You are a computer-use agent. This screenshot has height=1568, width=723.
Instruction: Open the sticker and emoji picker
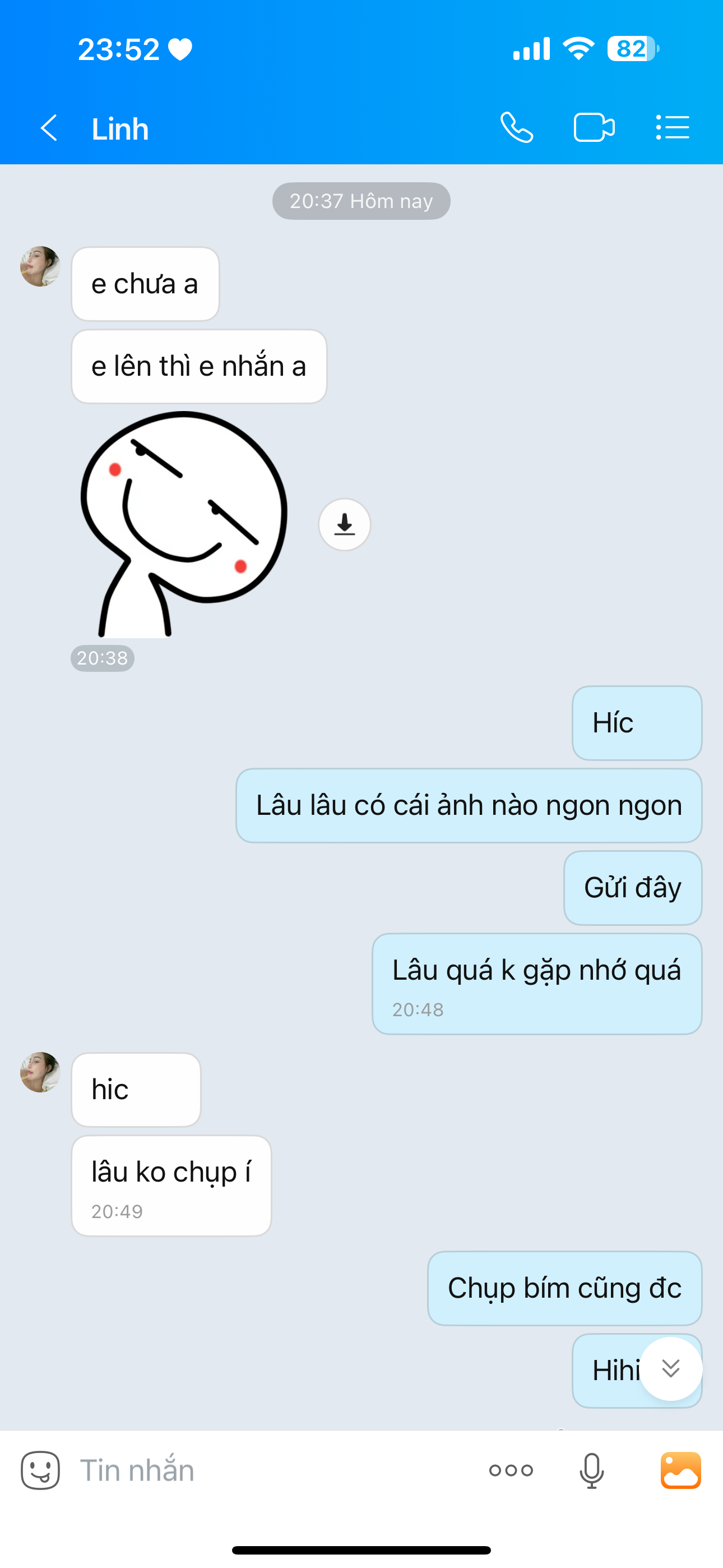coord(40,1470)
